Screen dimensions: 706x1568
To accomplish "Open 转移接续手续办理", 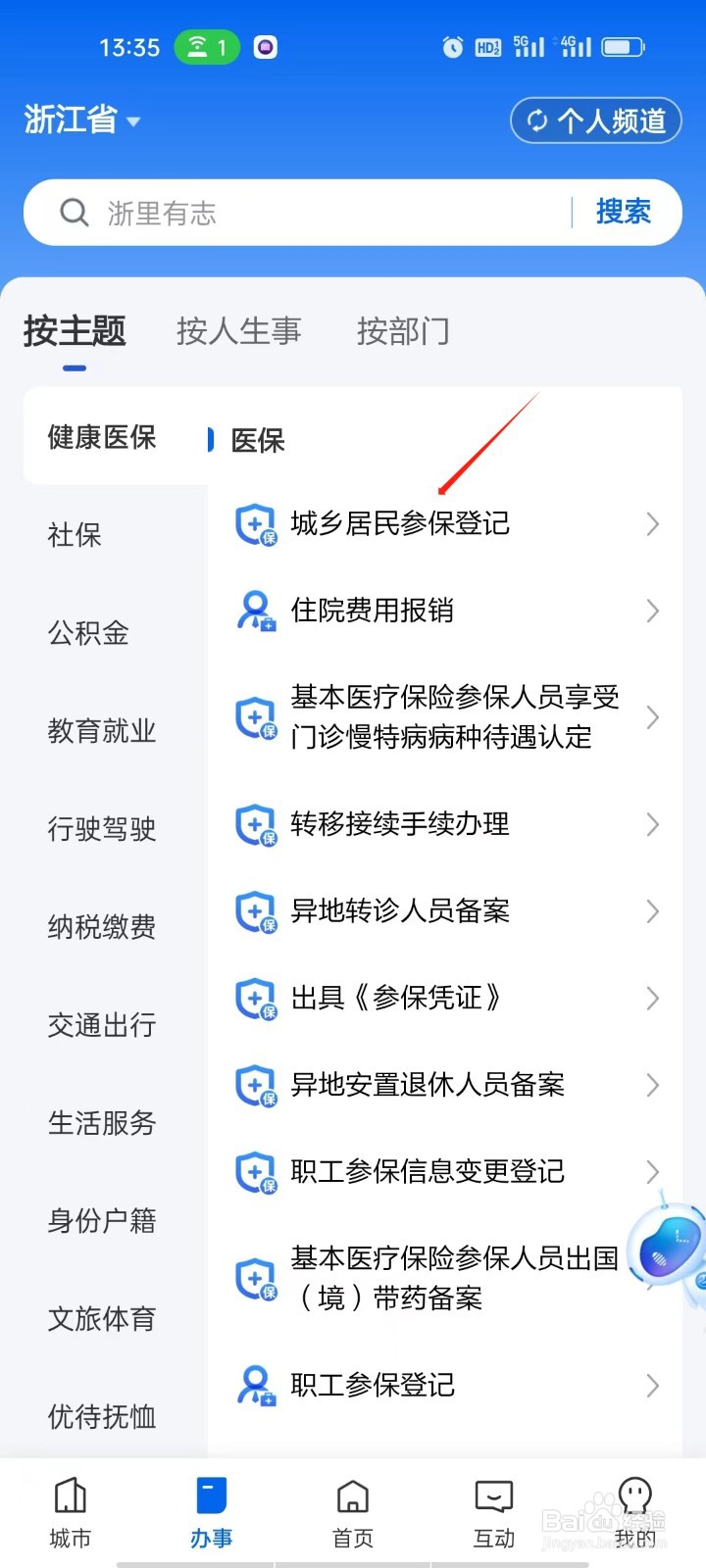I will [446, 824].
